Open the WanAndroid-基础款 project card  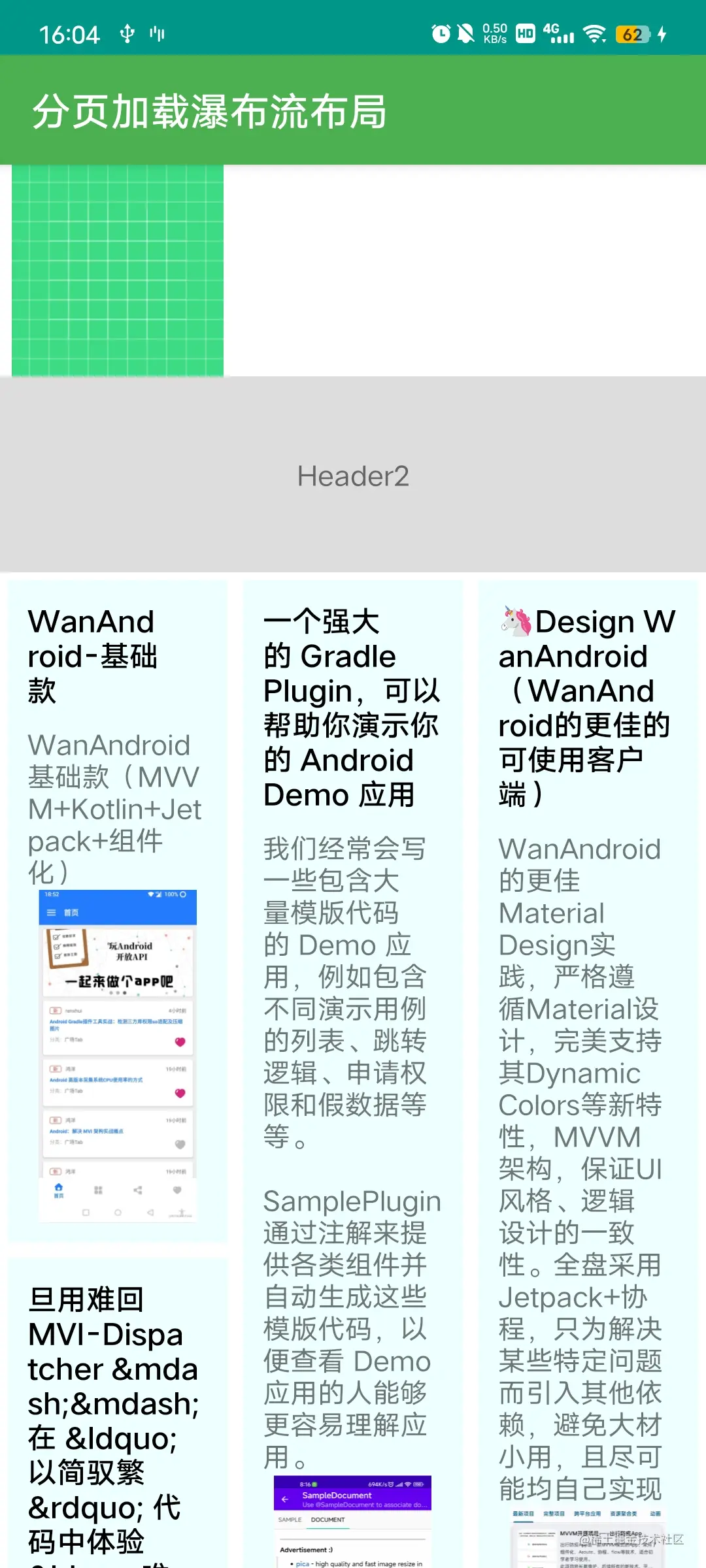[x=116, y=908]
